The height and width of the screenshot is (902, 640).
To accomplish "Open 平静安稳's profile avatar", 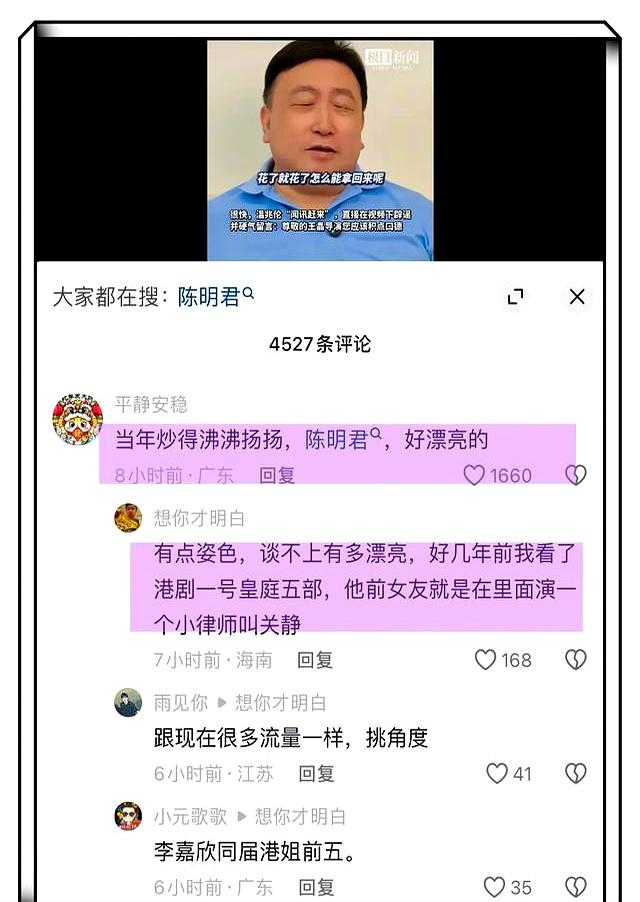I will coord(77,419).
